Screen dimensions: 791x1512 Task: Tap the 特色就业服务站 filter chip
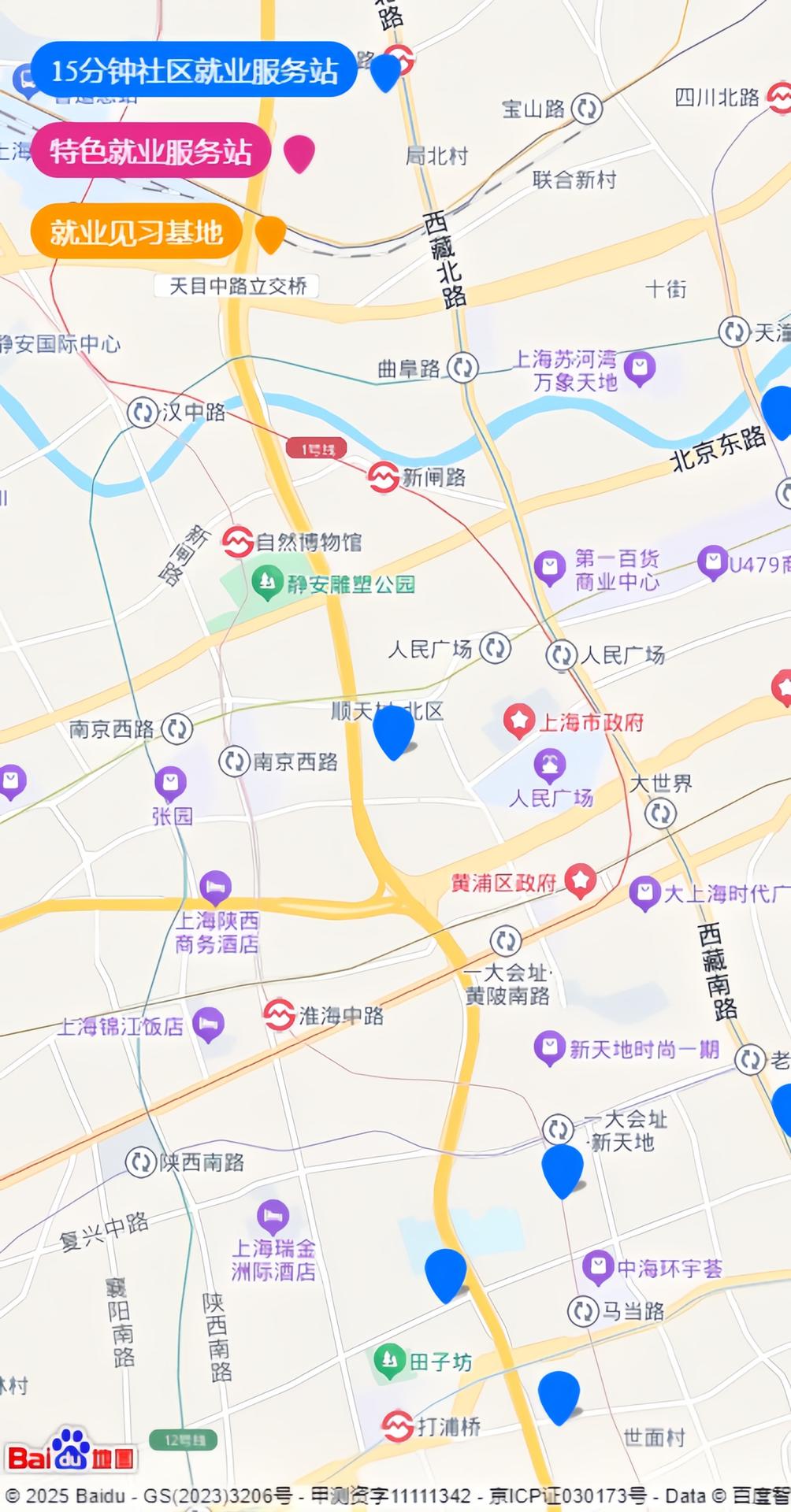(150, 150)
